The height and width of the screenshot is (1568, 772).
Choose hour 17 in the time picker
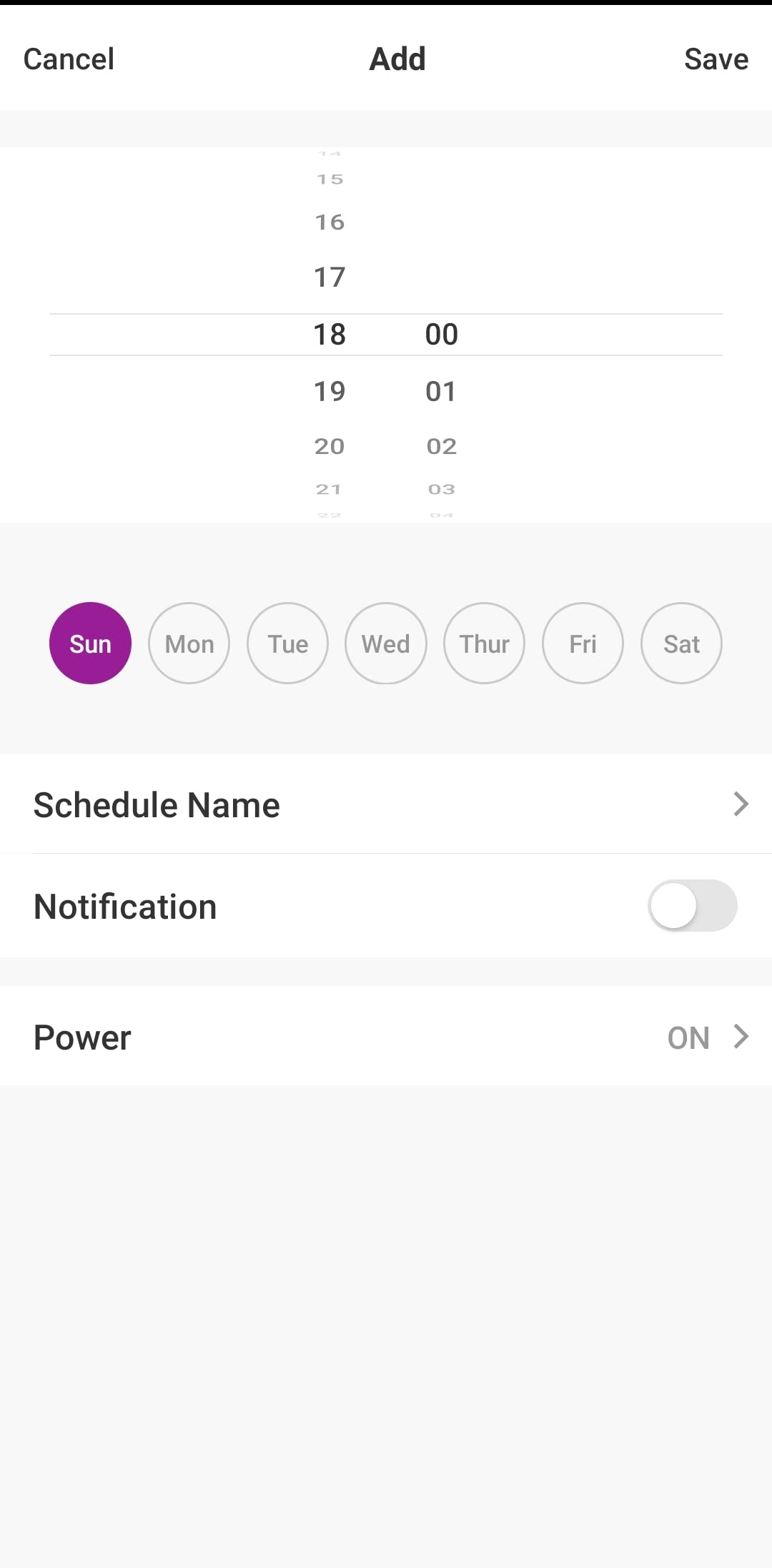(x=330, y=277)
